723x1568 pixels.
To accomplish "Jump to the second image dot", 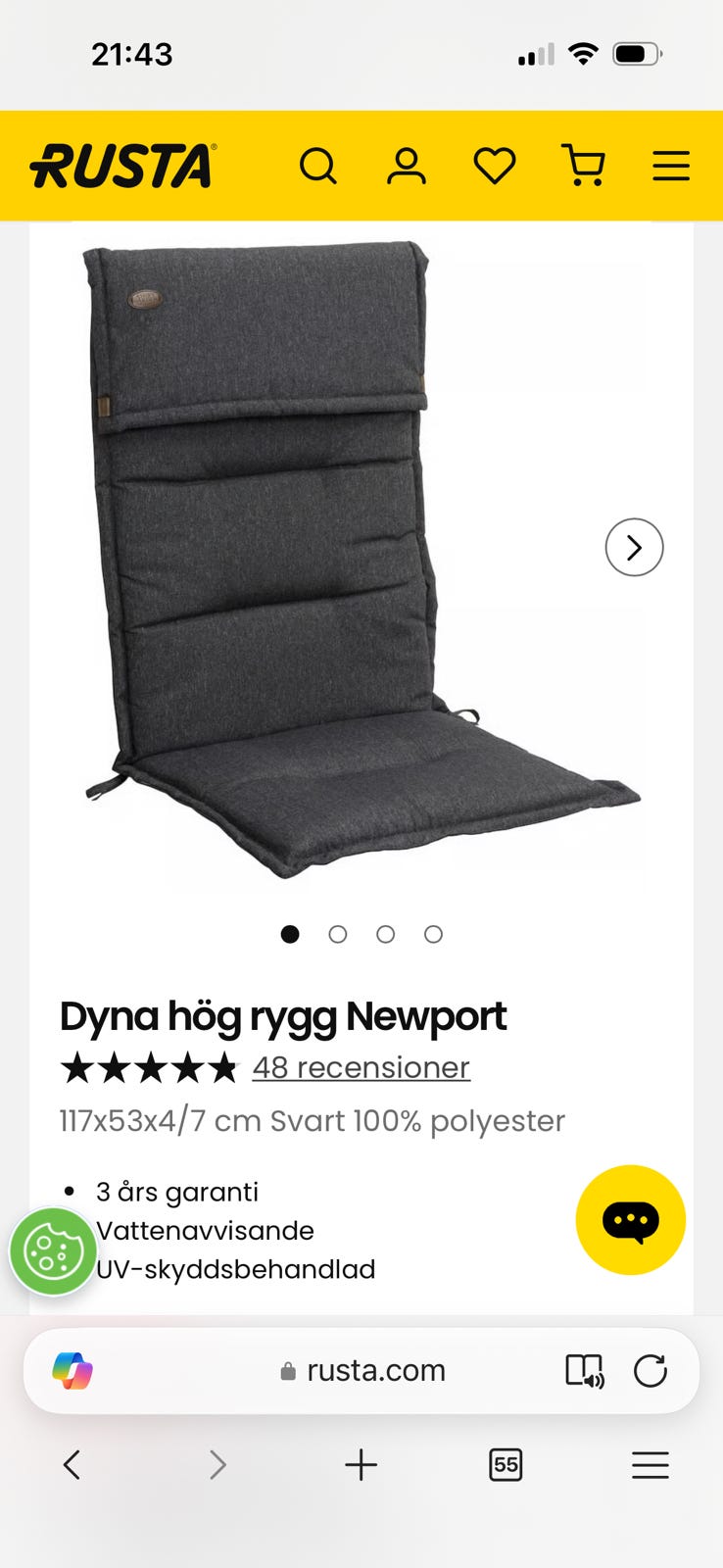I will [x=338, y=934].
